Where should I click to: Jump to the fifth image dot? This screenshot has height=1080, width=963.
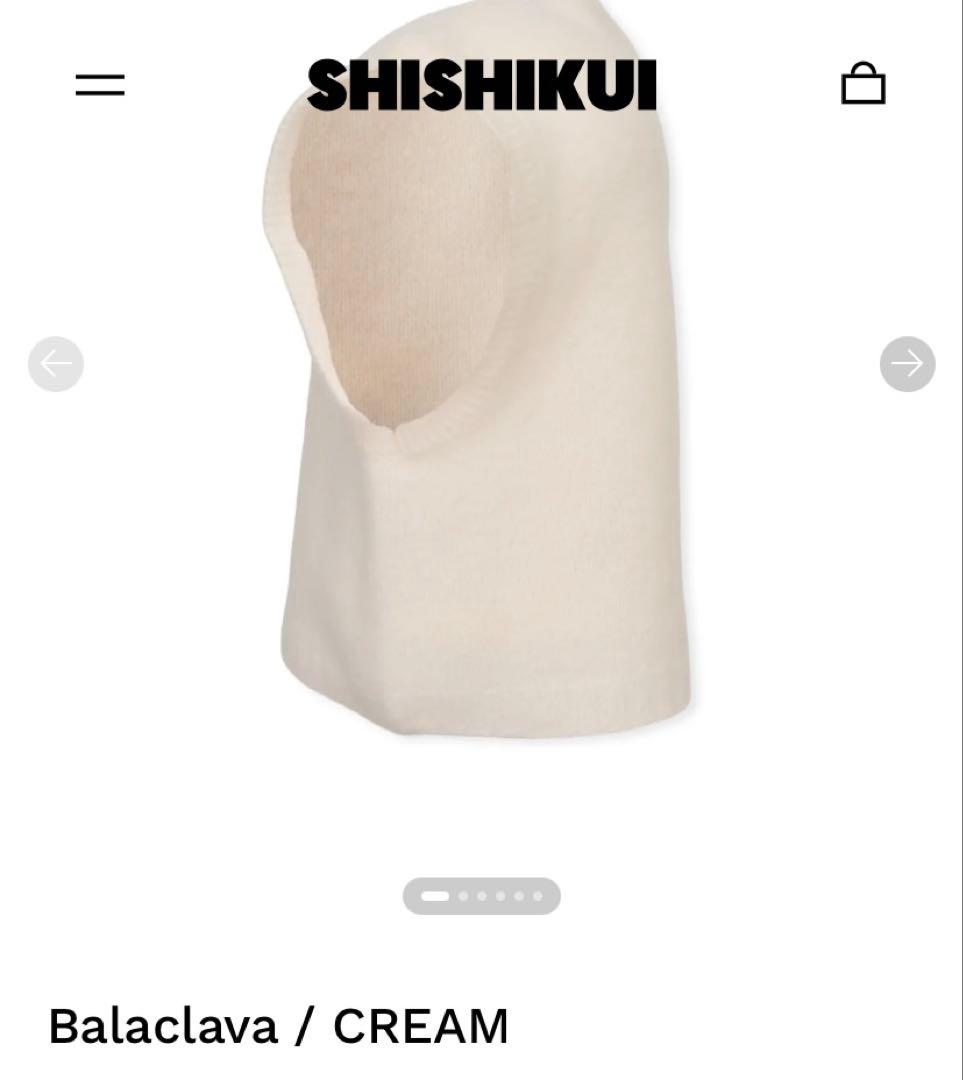518,896
